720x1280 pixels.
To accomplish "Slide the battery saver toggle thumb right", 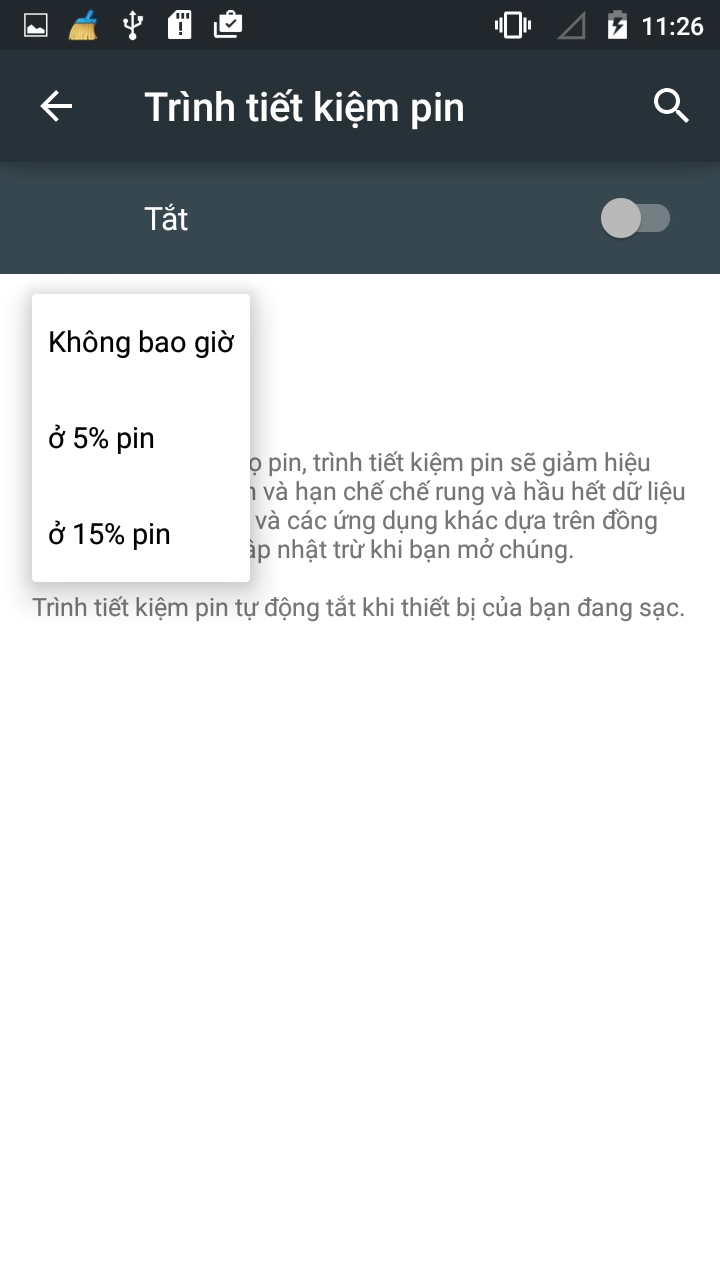I will click(x=622, y=217).
